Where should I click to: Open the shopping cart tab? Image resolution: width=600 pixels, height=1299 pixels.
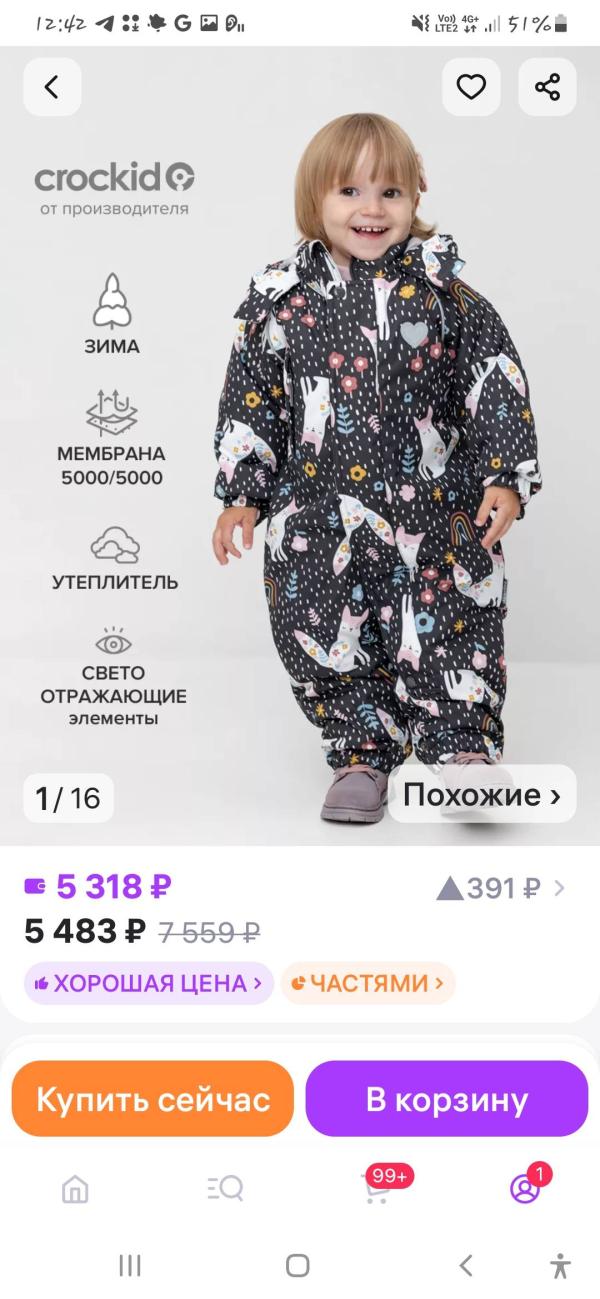[376, 1188]
